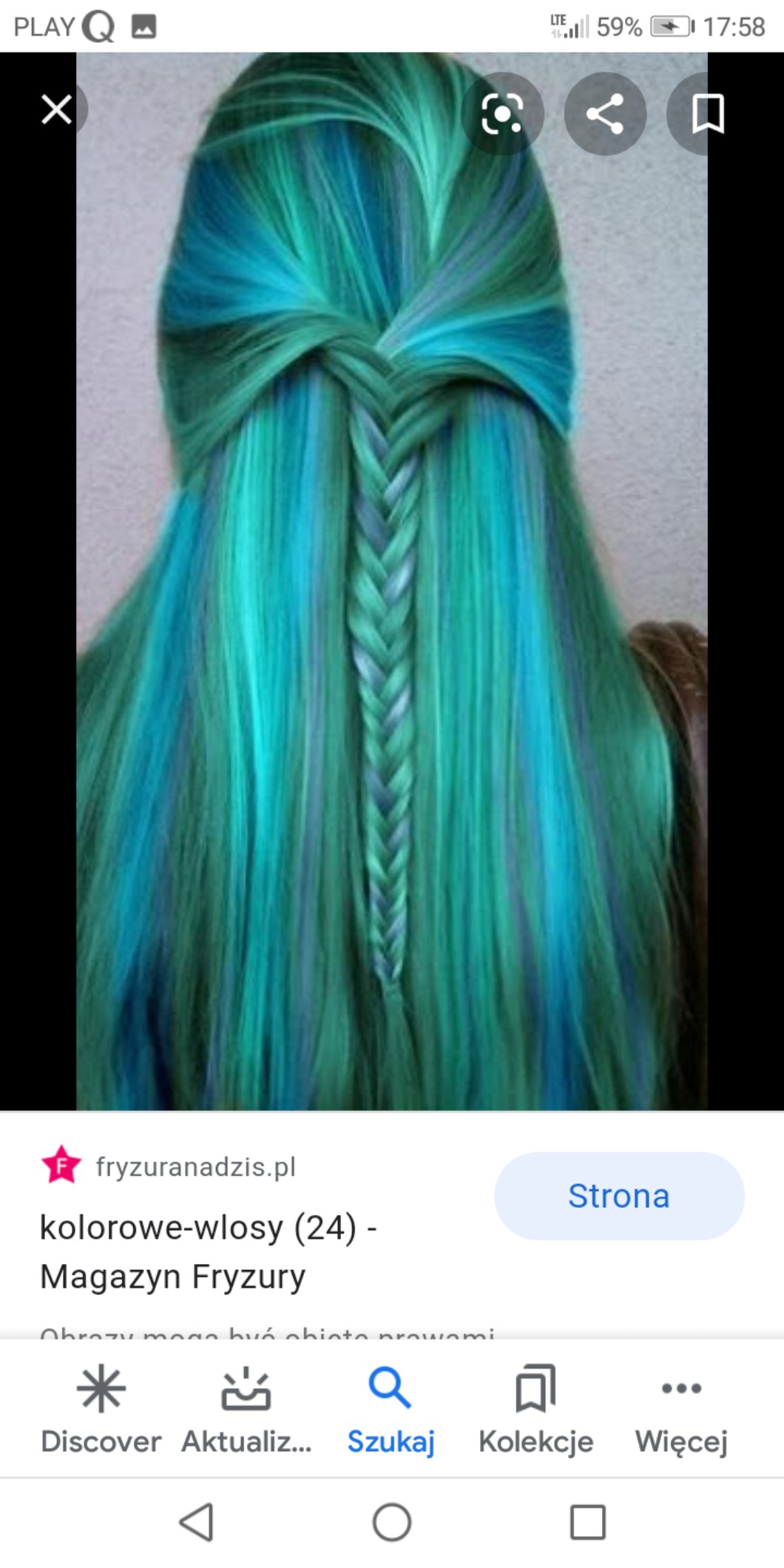Image resolution: width=784 pixels, height=1568 pixels.
Task: Close the image viewer
Action: pyautogui.click(x=56, y=110)
